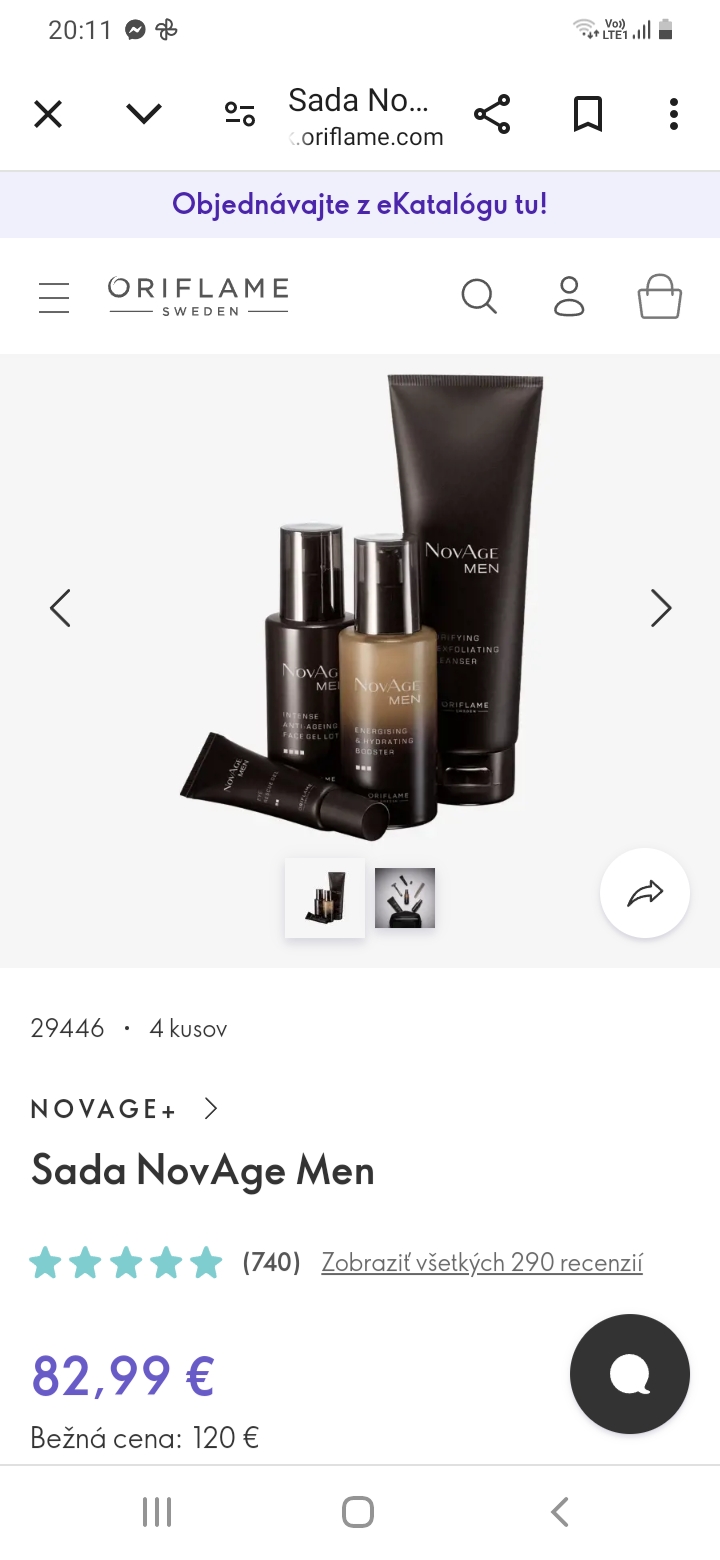
Task: Open the shopping basket
Action: [x=660, y=297]
